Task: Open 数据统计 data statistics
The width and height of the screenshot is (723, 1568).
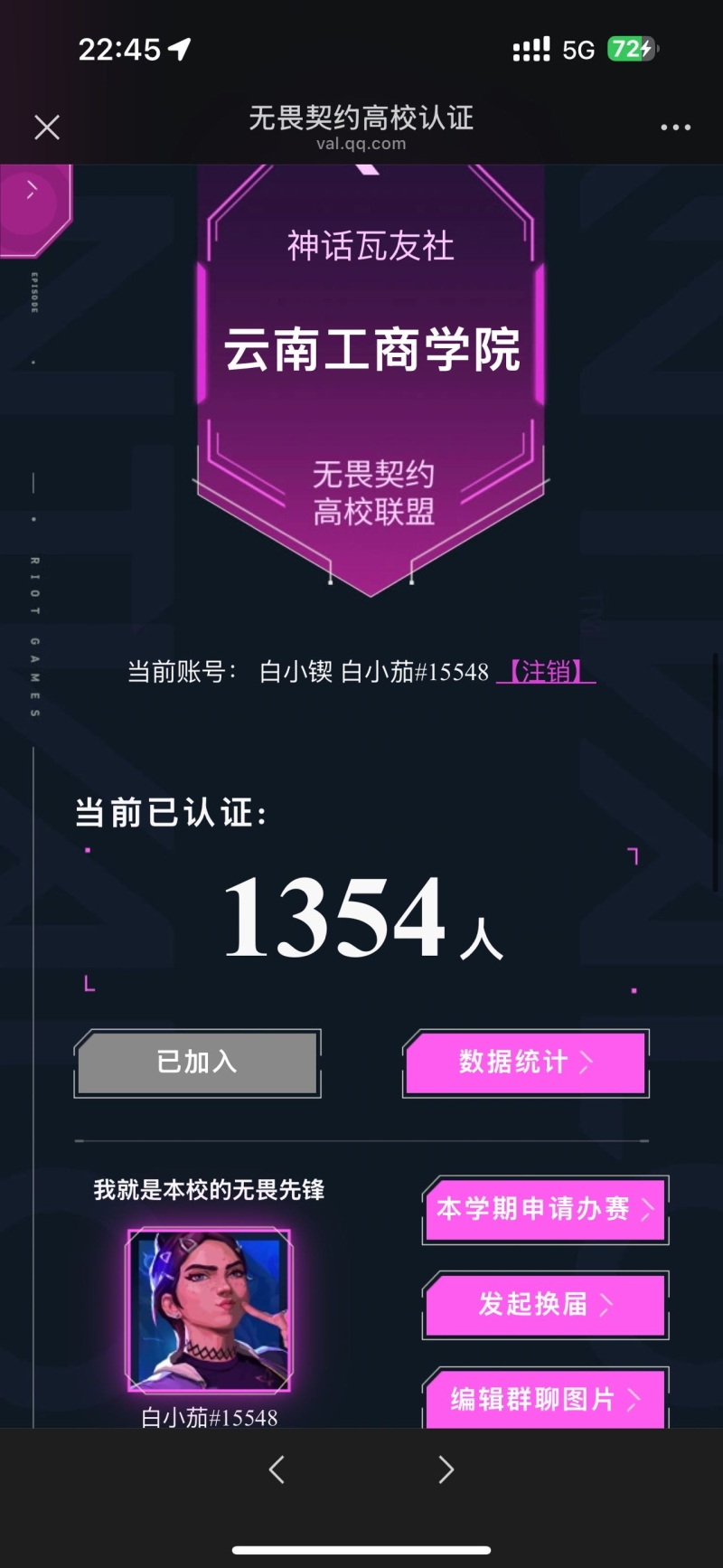Action: (x=526, y=1063)
